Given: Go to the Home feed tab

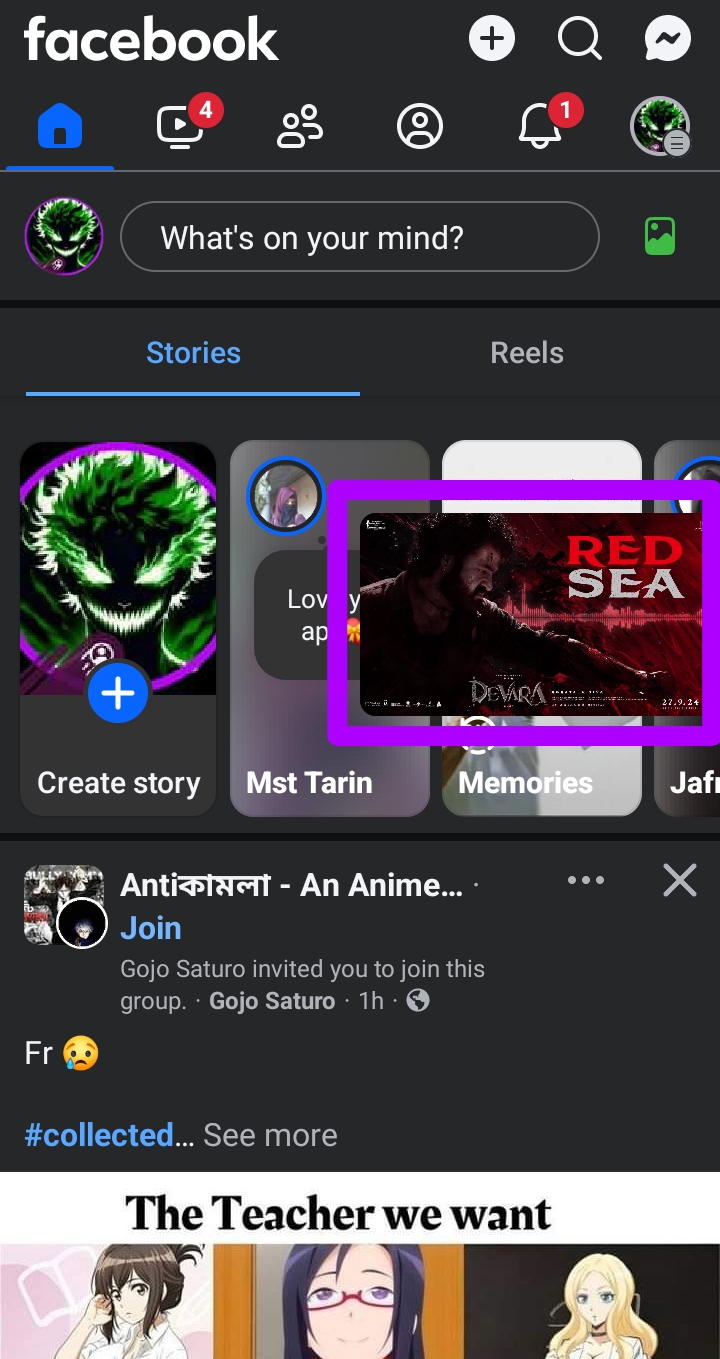Looking at the screenshot, I should [60, 127].
